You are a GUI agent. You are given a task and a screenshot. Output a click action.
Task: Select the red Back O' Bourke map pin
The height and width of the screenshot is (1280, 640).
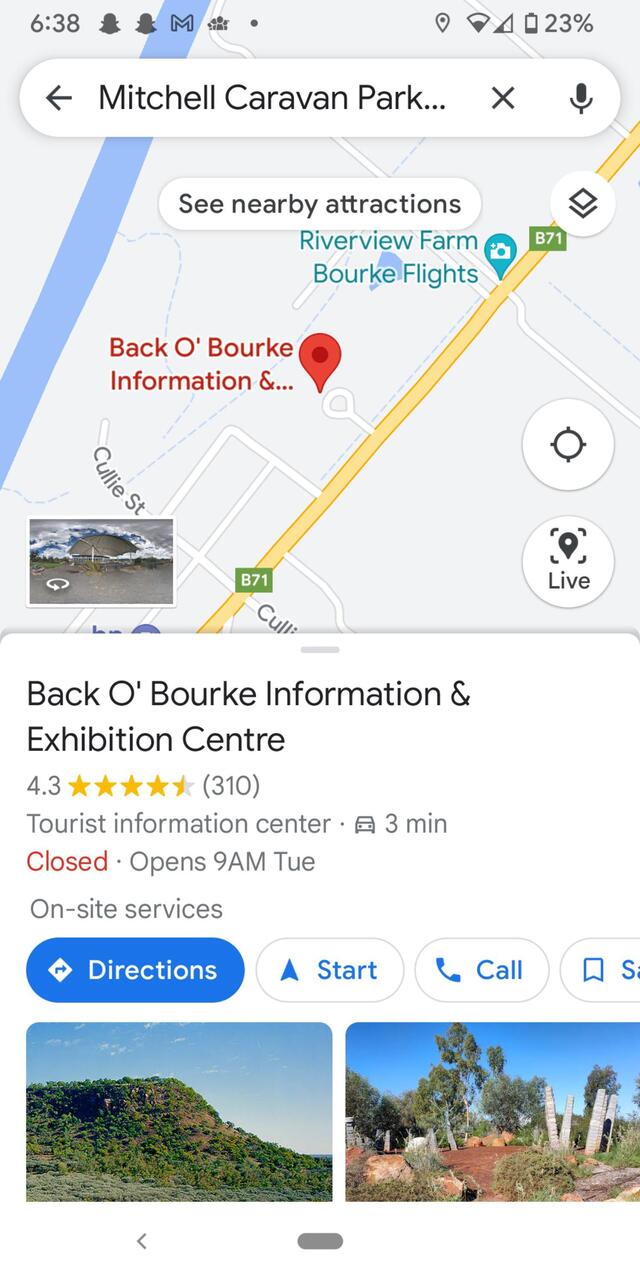click(x=320, y=360)
